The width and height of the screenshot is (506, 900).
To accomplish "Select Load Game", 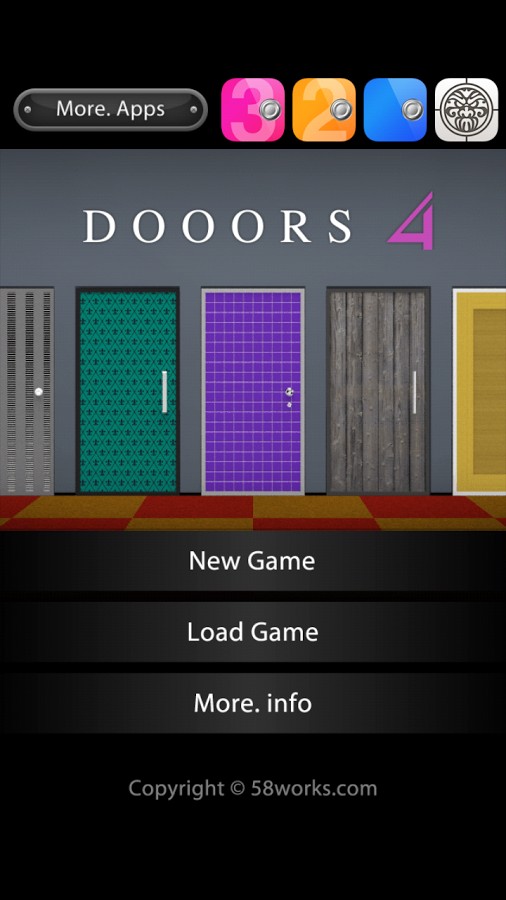I will (x=253, y=632).
